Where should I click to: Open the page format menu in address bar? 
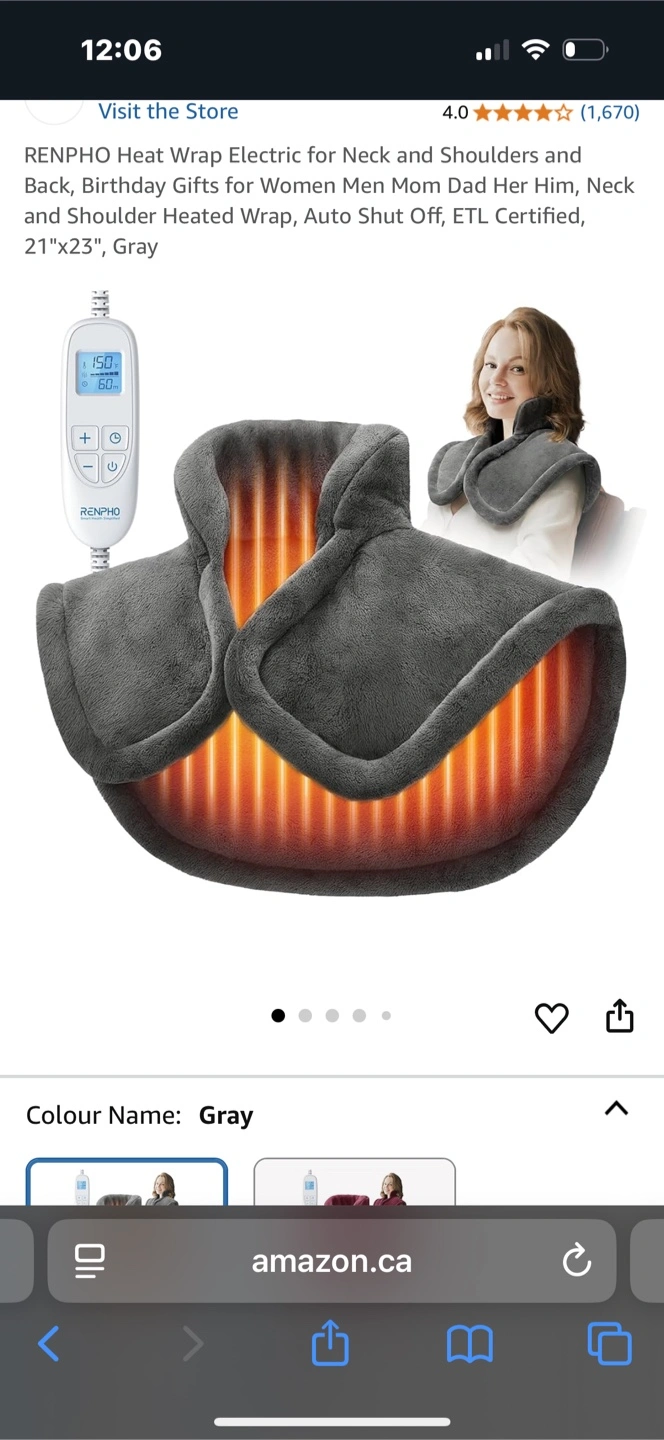90,1261
